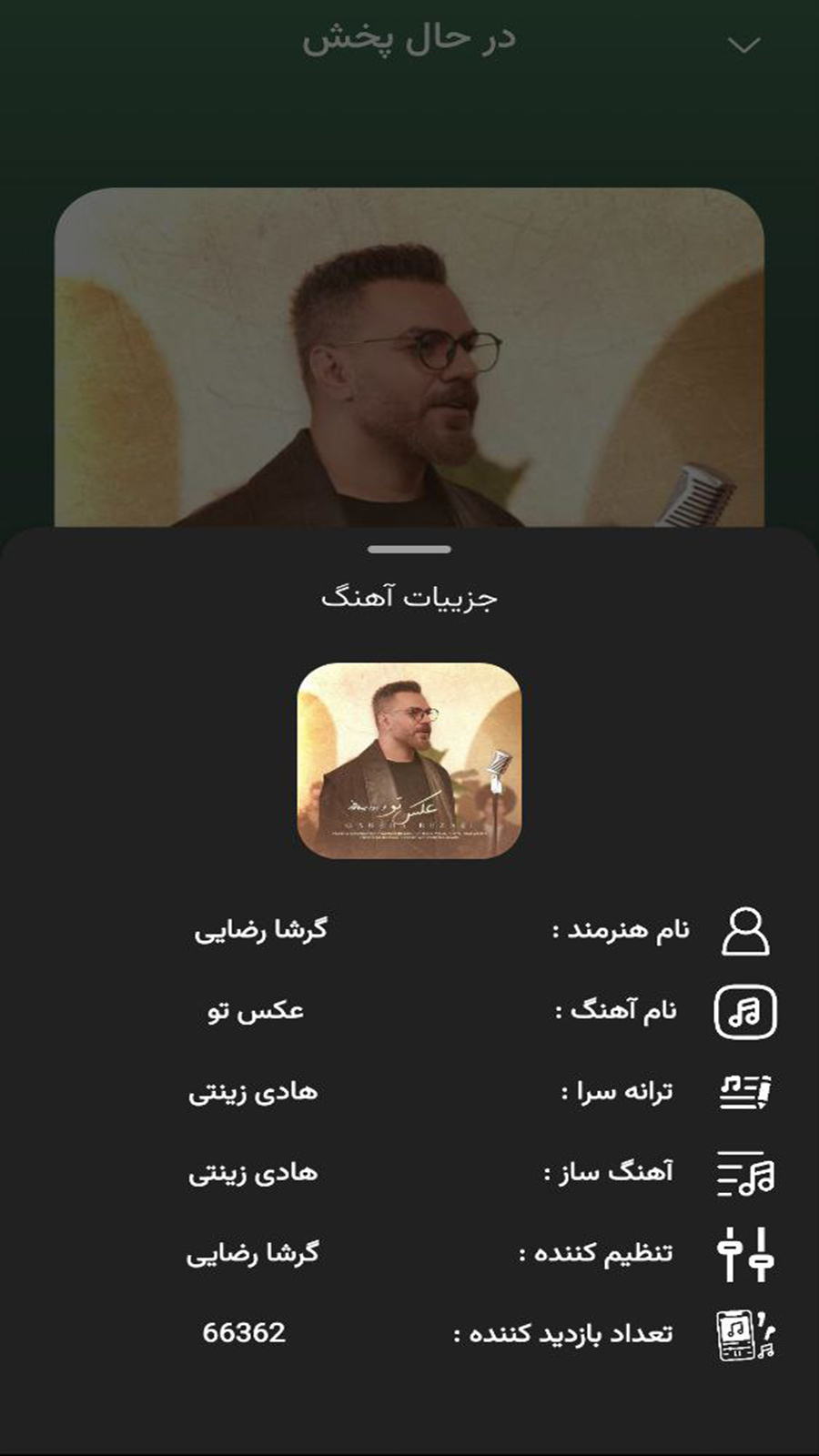This screenshot has height=1456, width=819.
Task: Click the view count number 66362
Action: click(x=246, y=1333)
